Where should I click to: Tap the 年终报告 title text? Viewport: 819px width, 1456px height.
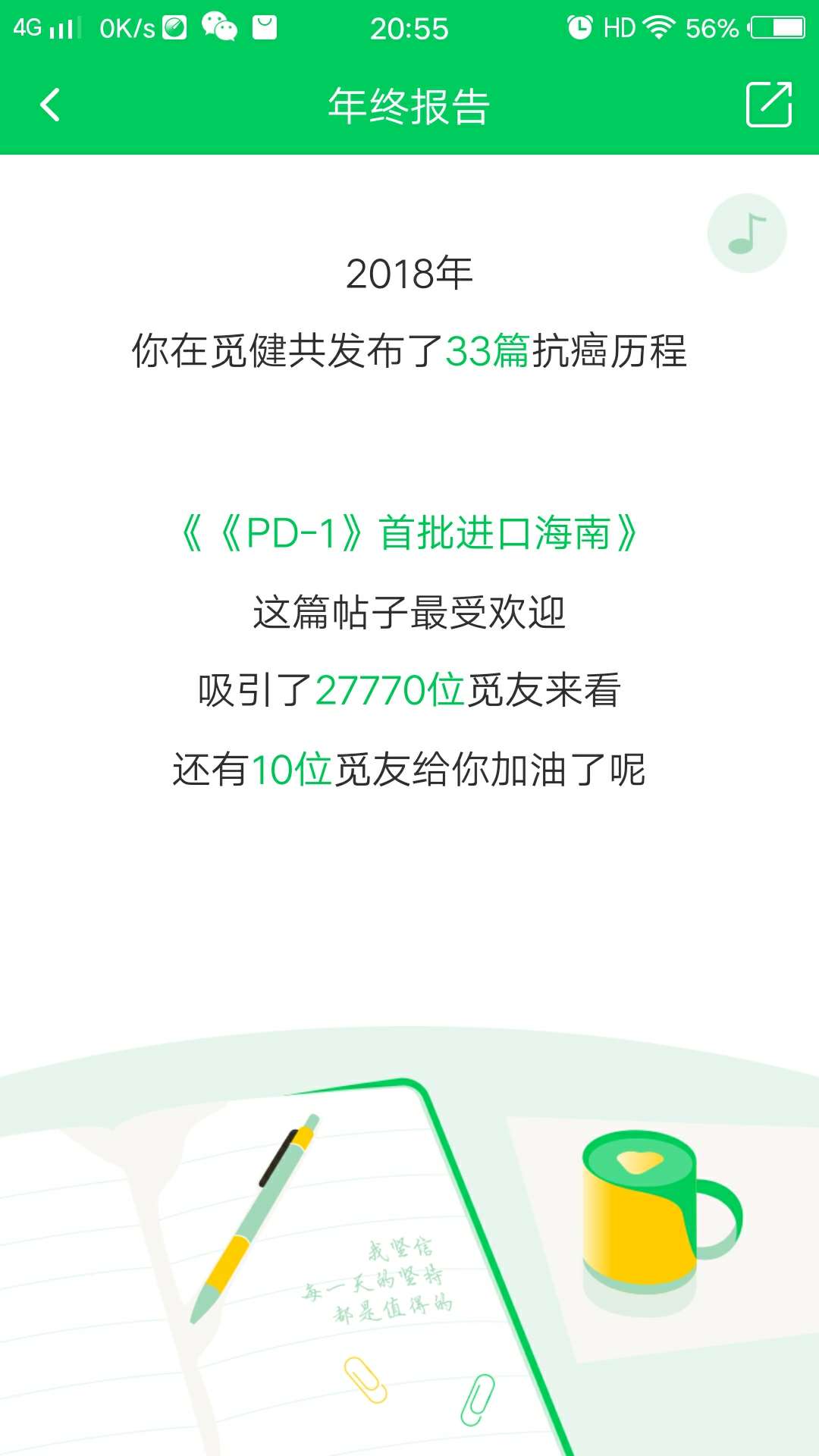coord(409,105)
